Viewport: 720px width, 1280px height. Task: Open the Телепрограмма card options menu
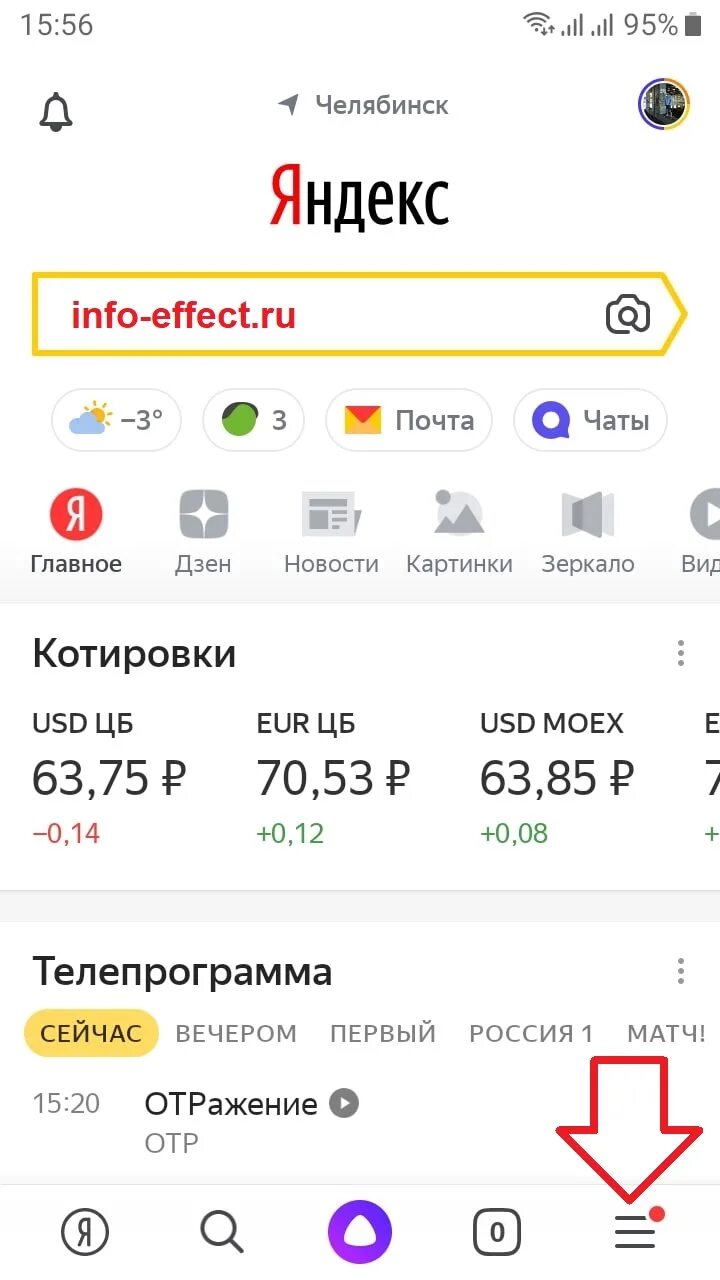click(x=681, y=971)
